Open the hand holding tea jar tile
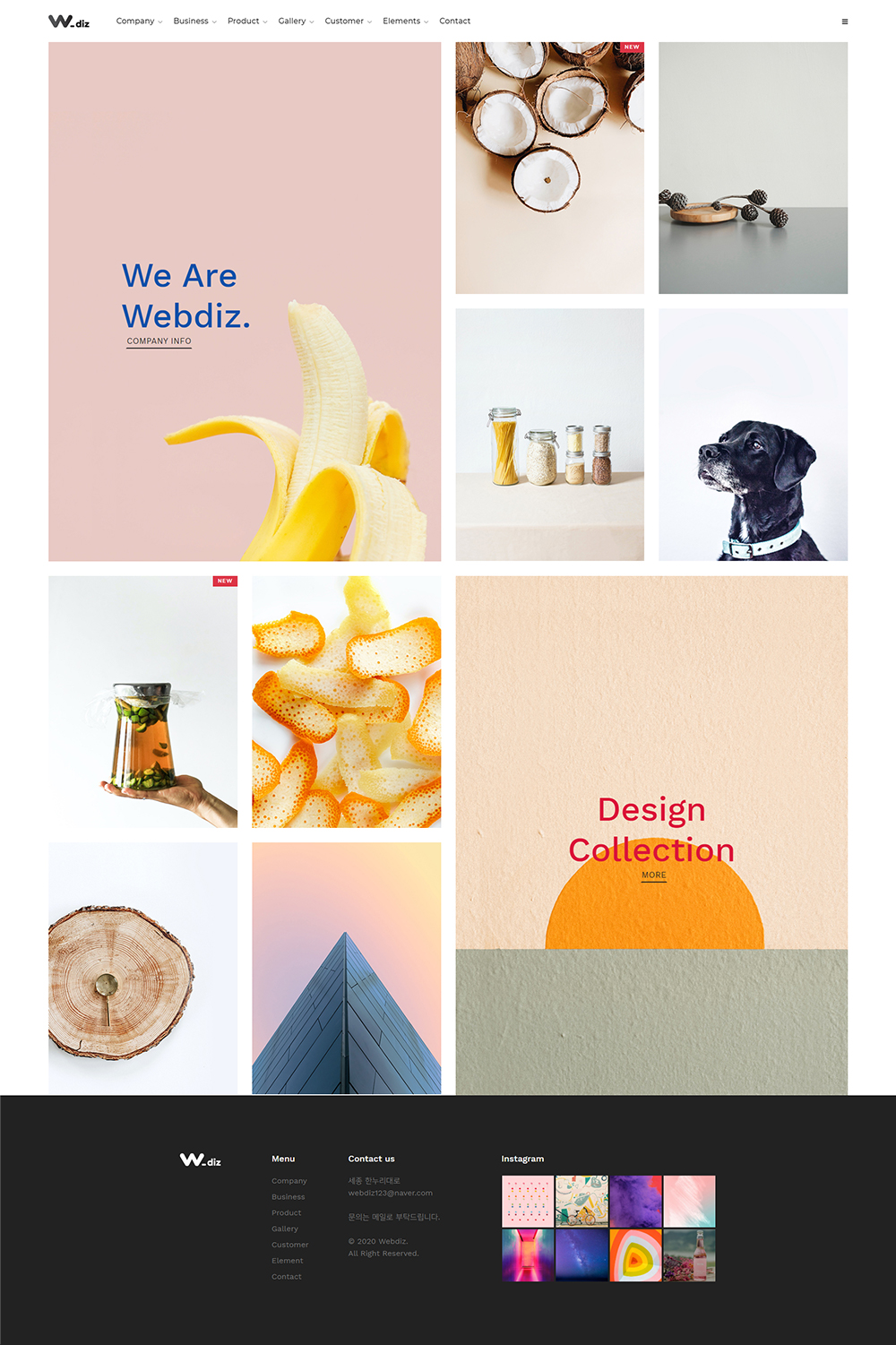Image resolution: width=896 pixels, height=1345 pixels. tap(142, 702)
